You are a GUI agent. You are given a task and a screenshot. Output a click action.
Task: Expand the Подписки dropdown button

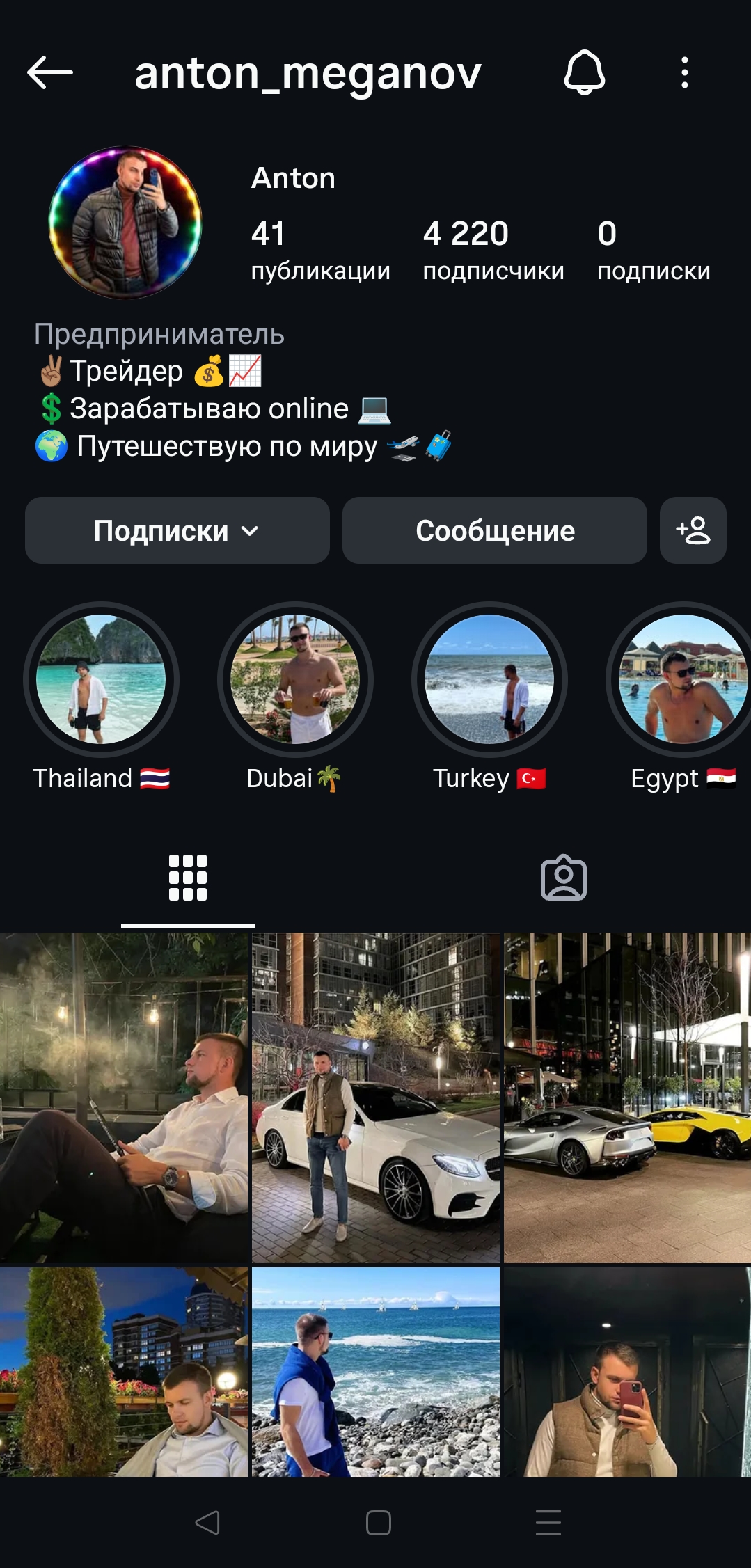(177, 530)
